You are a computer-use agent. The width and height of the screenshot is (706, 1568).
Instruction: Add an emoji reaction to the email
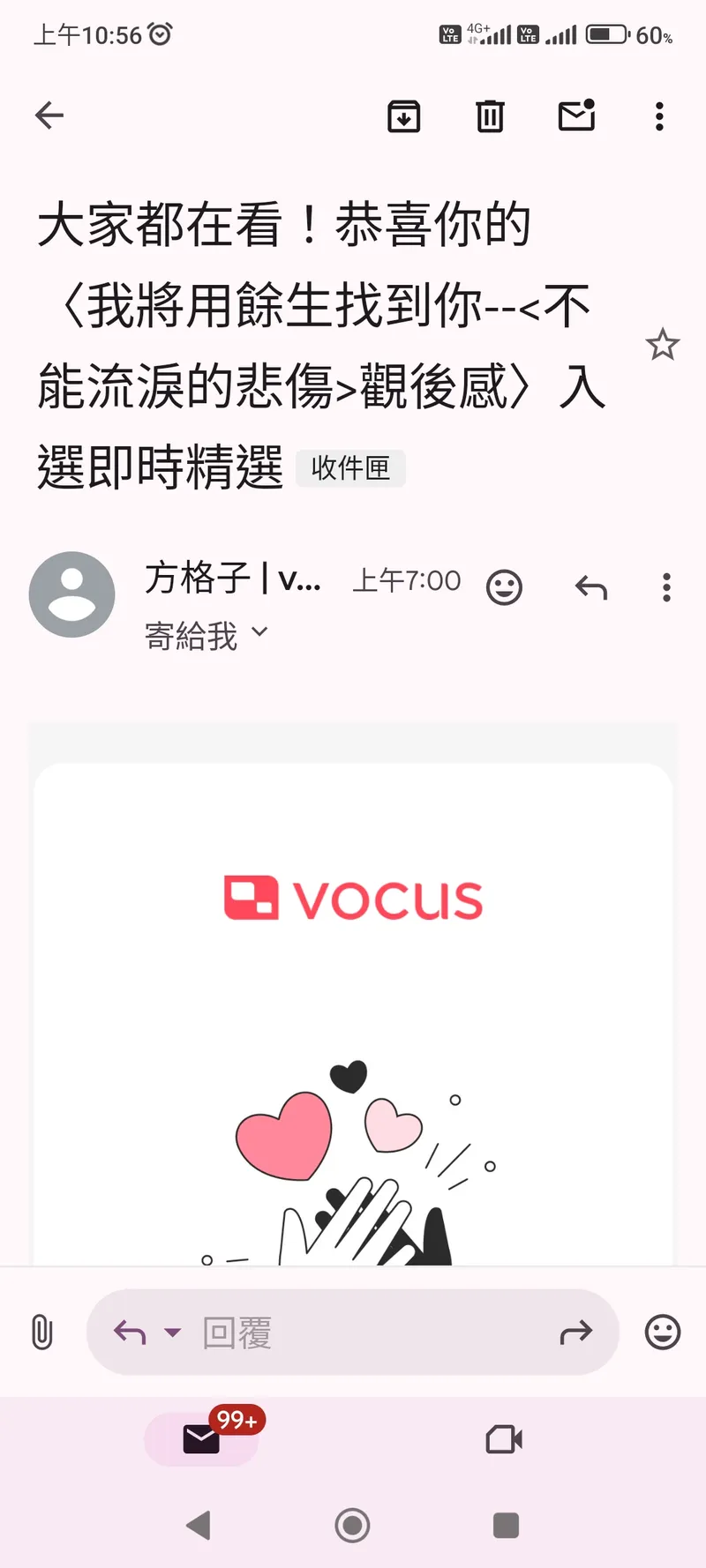click(504, 586)
